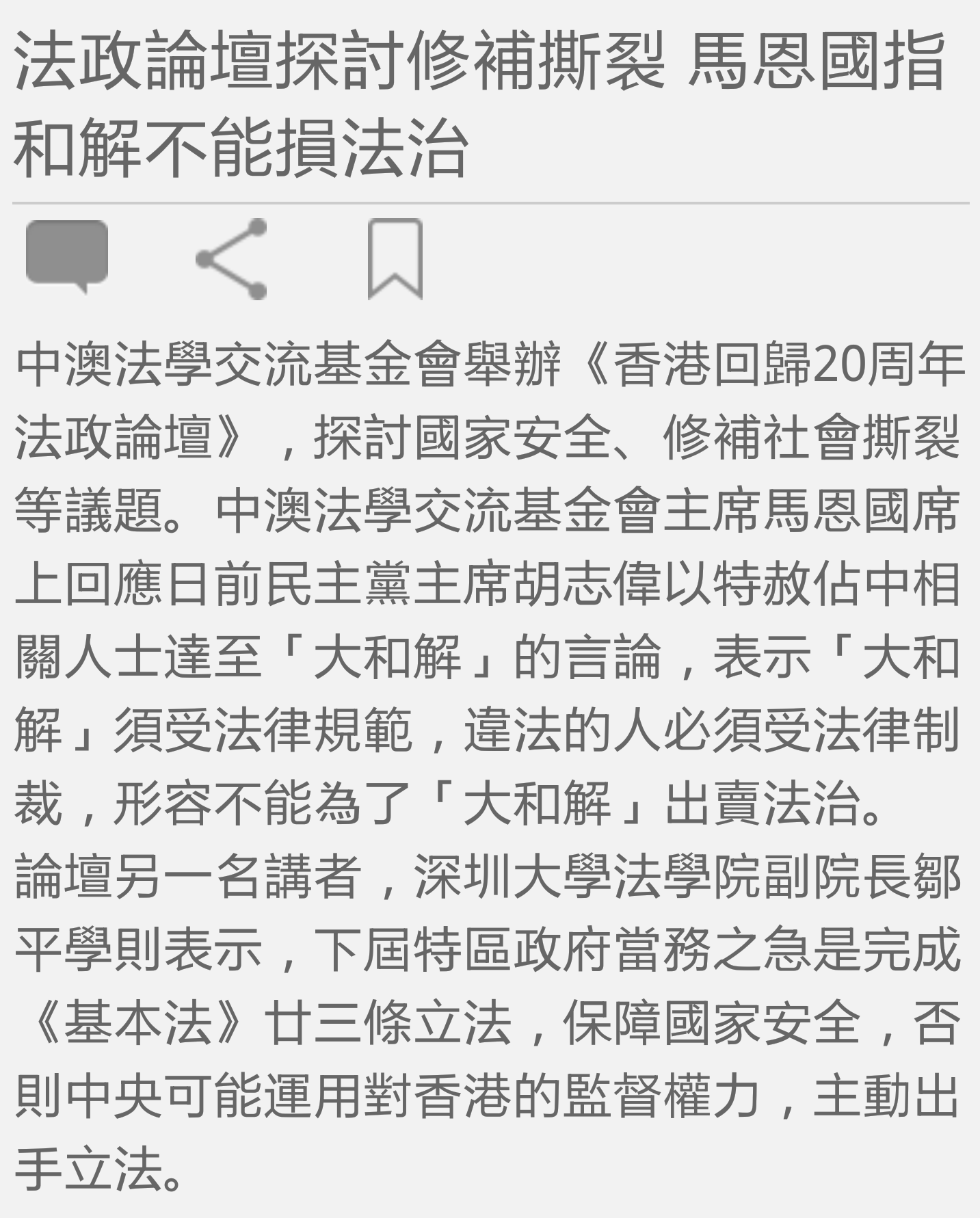This screenshot has height=1218, width=980.
Task: Bookmark this article
Action: coord(395,259)
